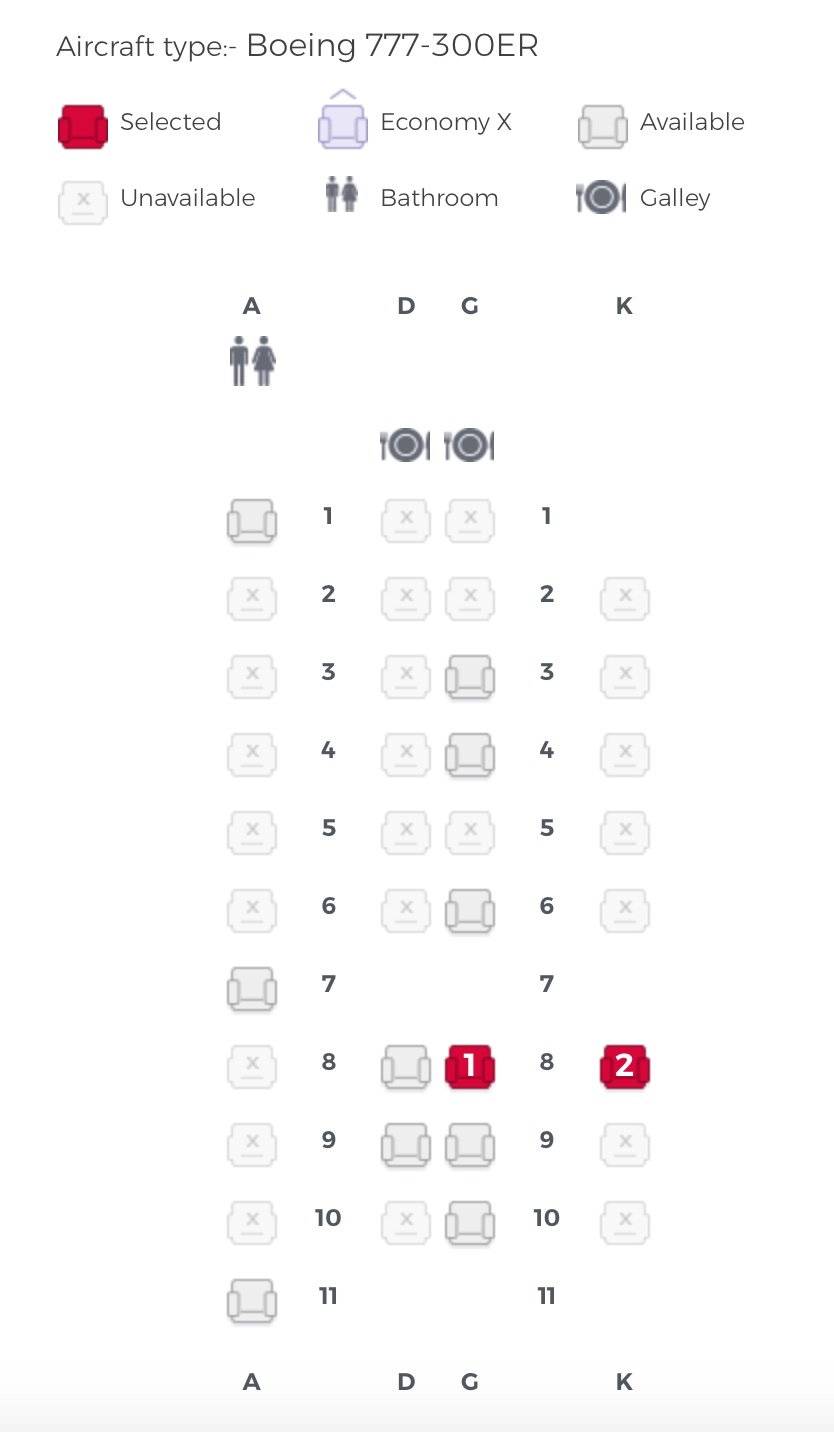The height and width of the screenshot is (1432, 834).
Task: Select available seat 11A
Action: 252,1301
